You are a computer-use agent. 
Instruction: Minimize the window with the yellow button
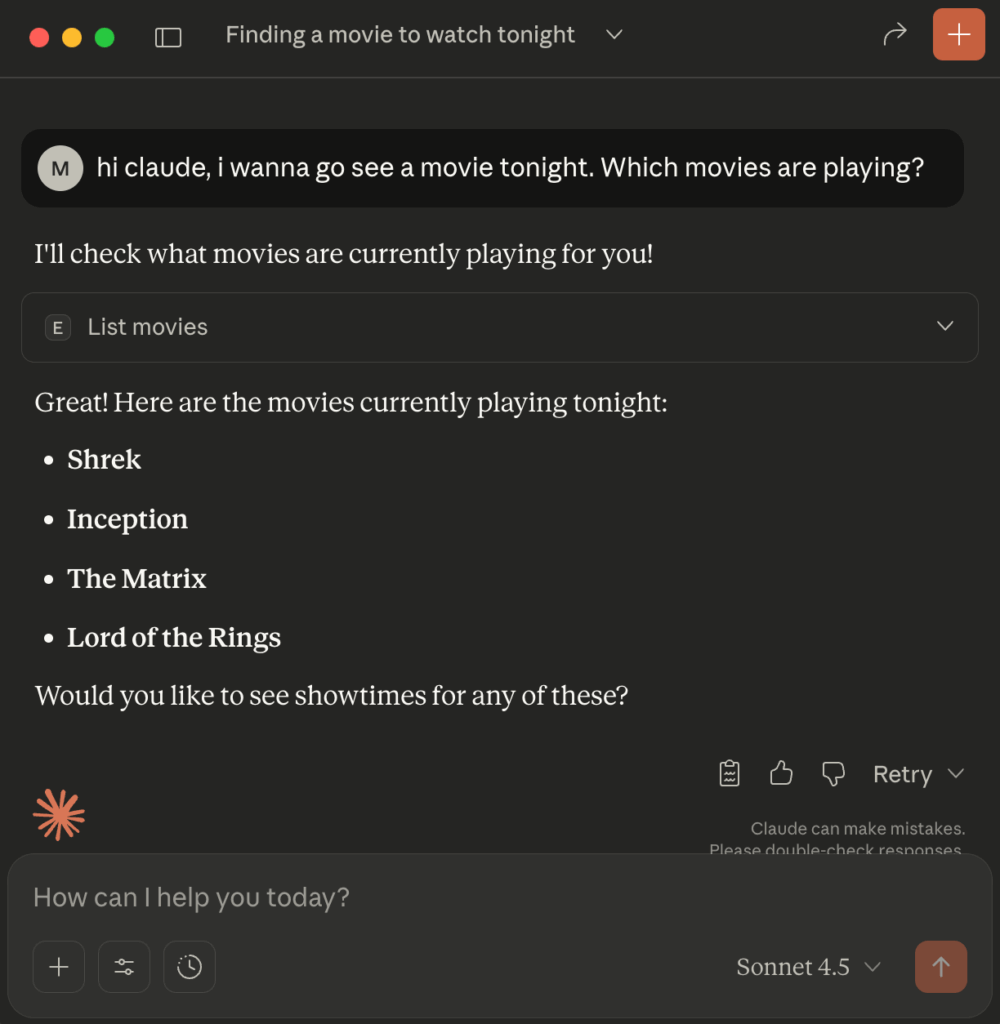[72, 38]
